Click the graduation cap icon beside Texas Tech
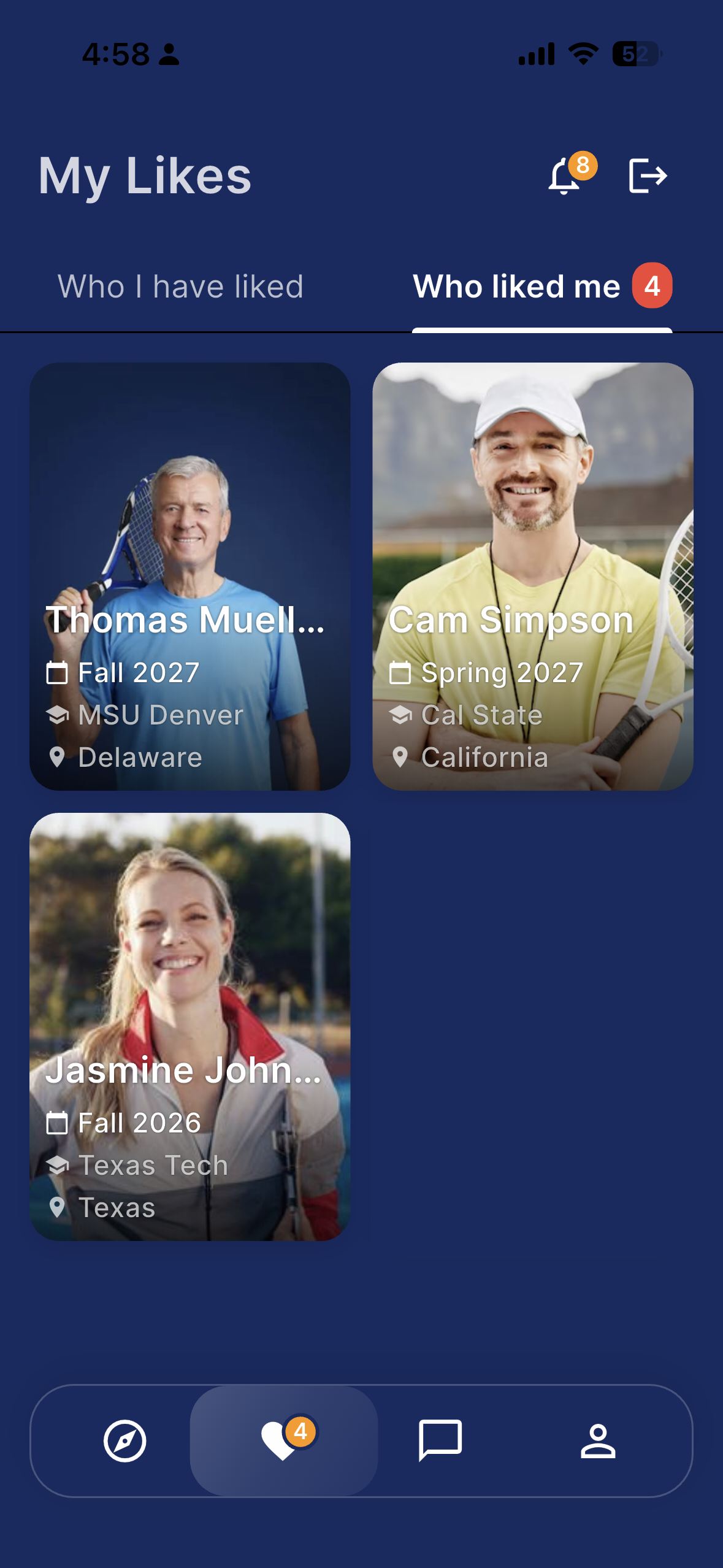Viewport: 723px width, 1568px height. coord(57,1165)
